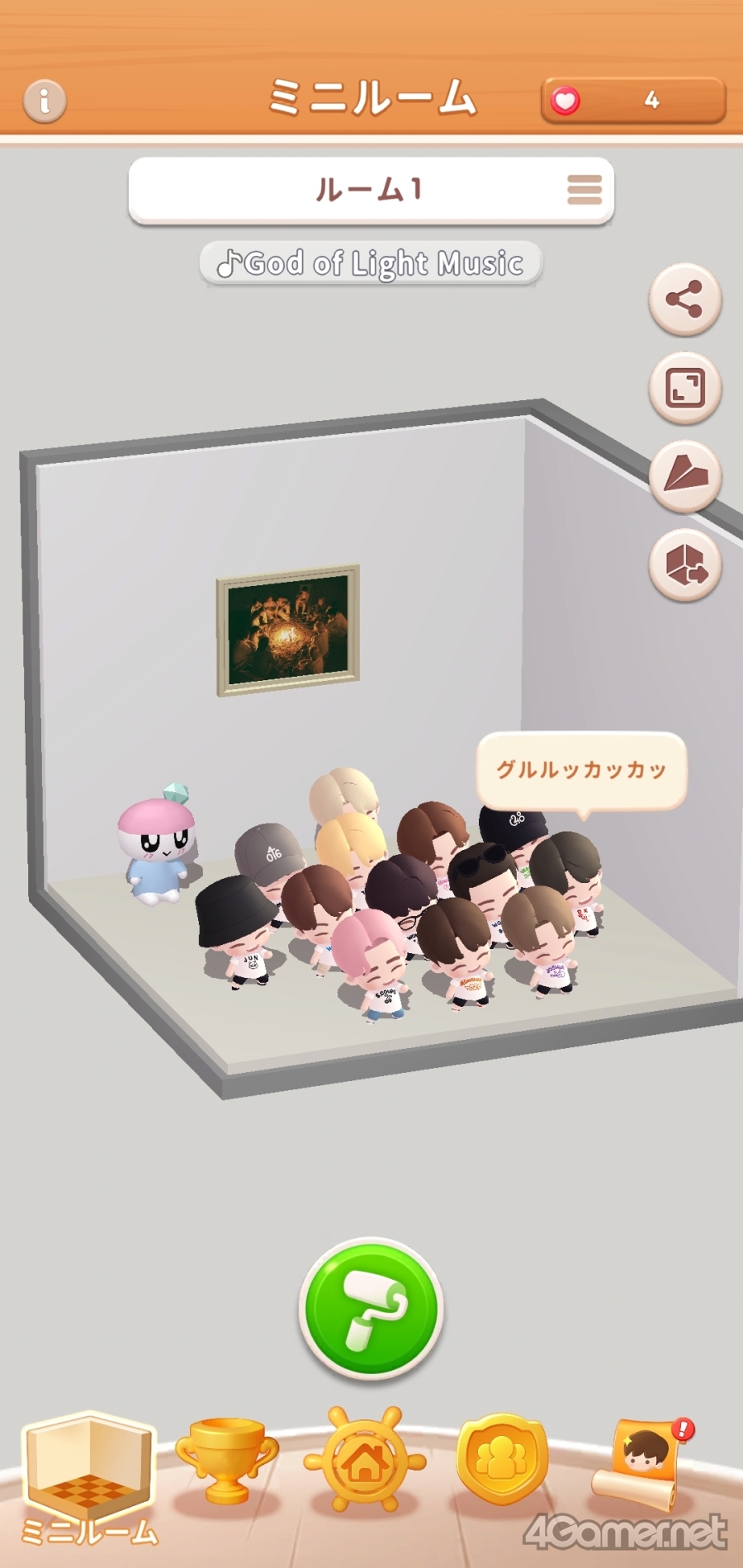743x1568 pixels.
Task: Share this mini room
Action: click(x=684, y=300)
